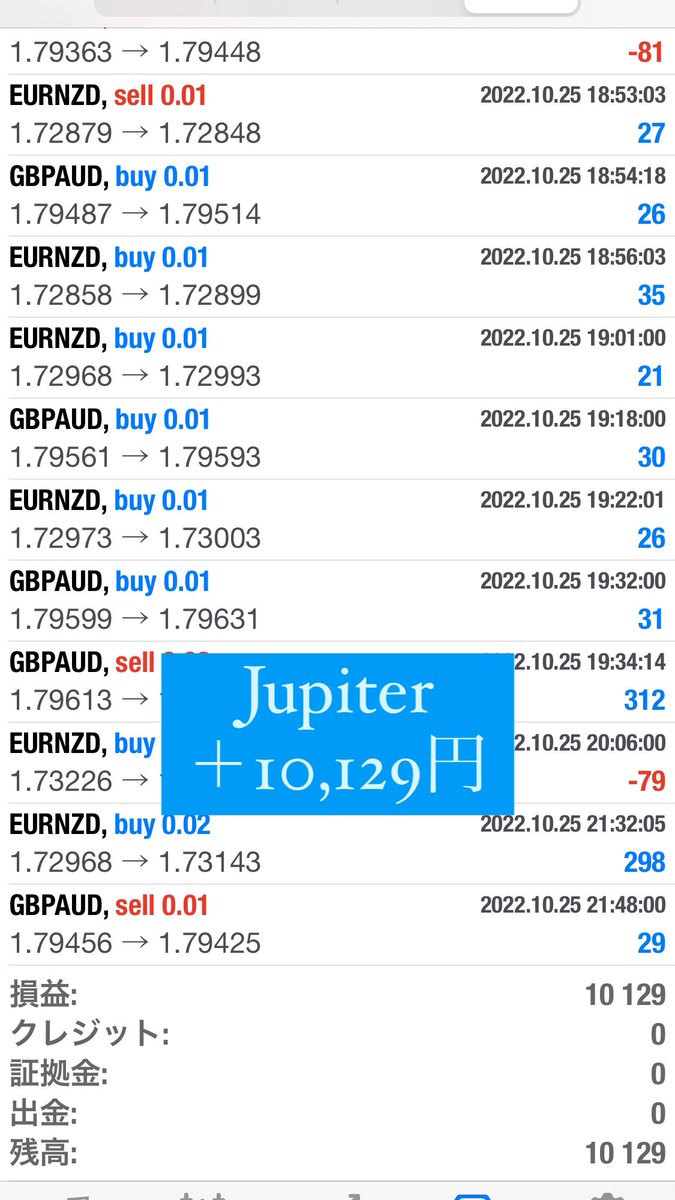This screenshot has width=675, height=1200.
Task: Tap EURNZD buy trade closed at 19:22:01
Action: 337,520
